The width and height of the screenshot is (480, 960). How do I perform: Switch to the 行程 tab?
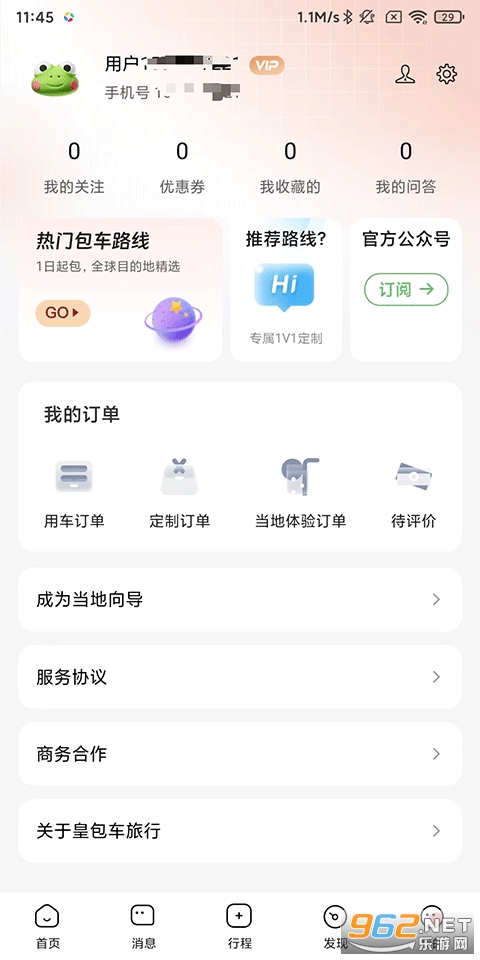point(239,926)
